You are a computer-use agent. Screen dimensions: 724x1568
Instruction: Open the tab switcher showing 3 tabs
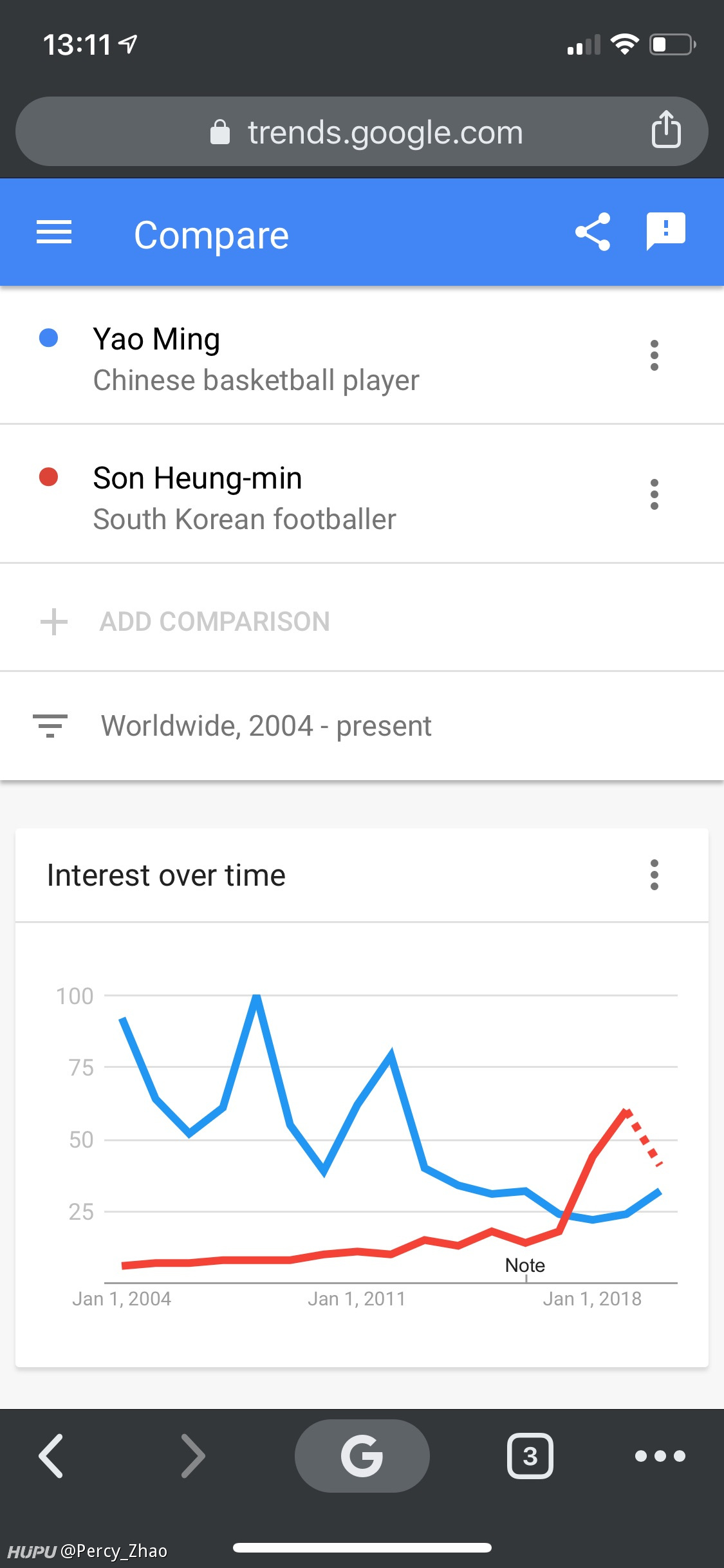tap(530, 1456)
